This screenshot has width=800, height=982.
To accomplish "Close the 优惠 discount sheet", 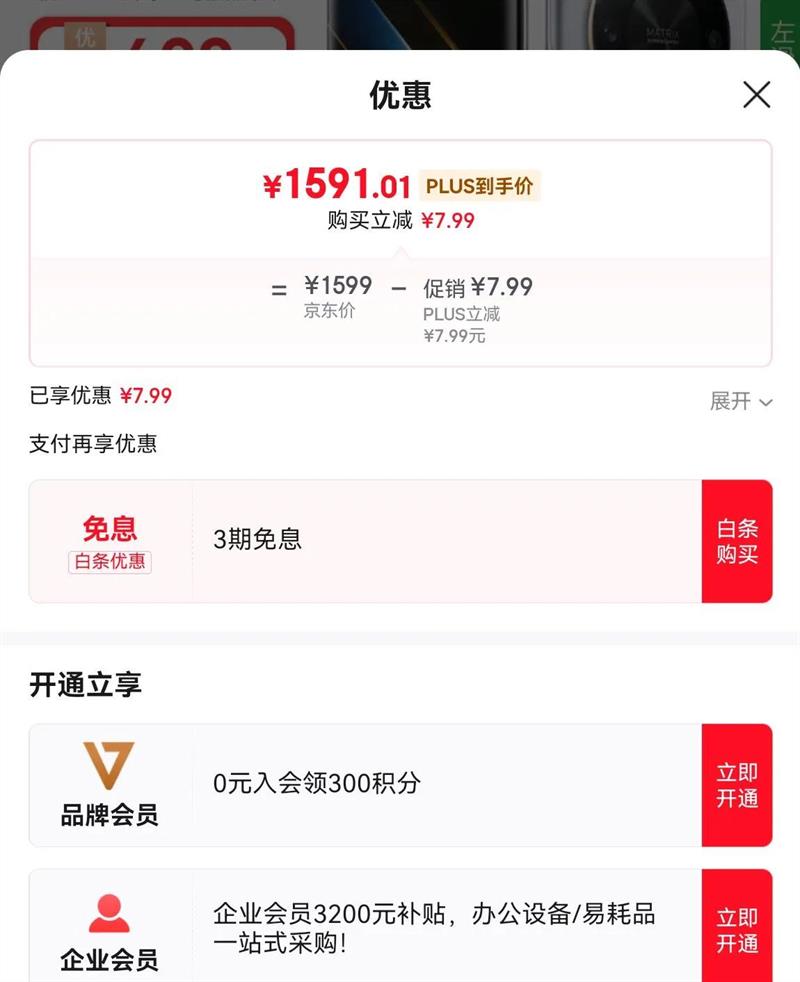I will (757, 95).
